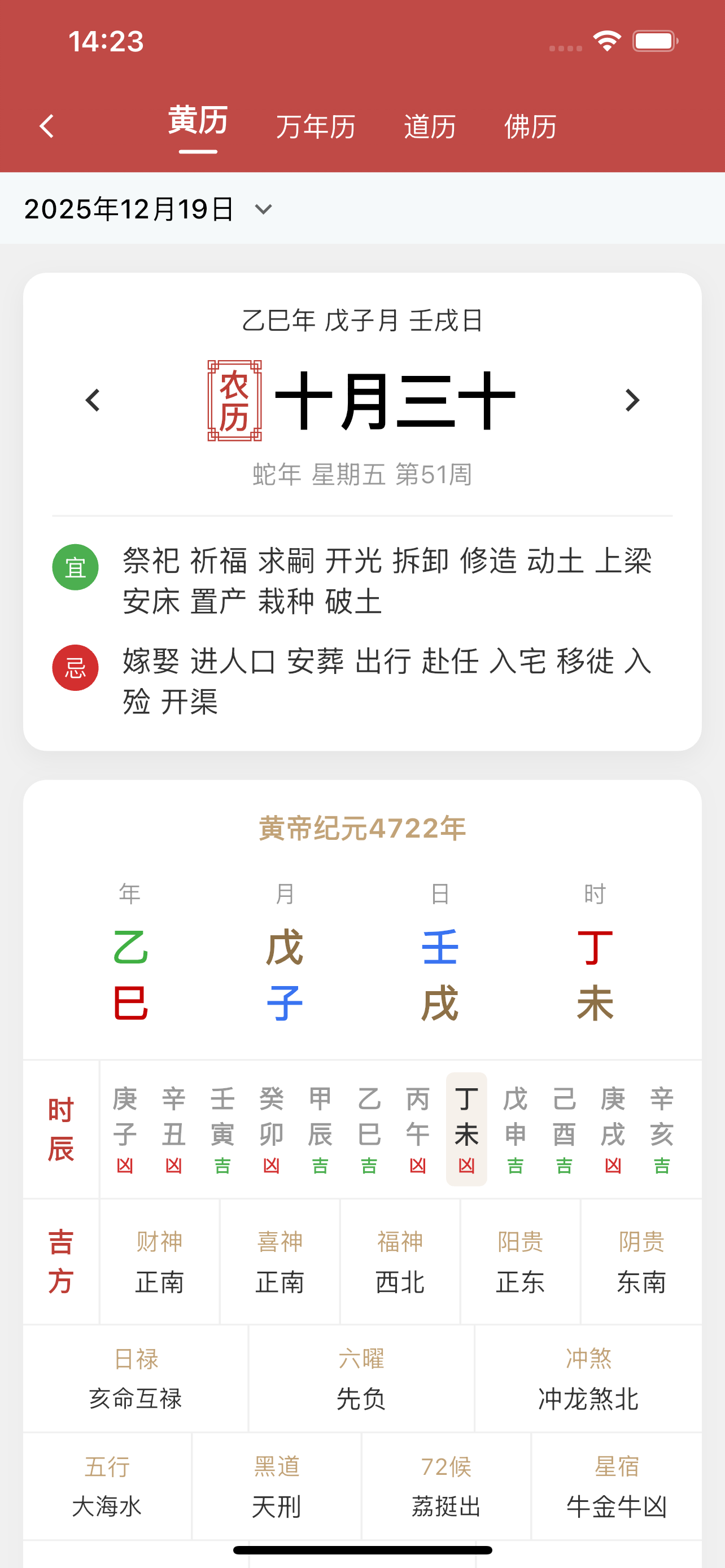Screen dimensions: 725x1568
Task: Go to the next lunar day
Action: click(x=632, y=400)
